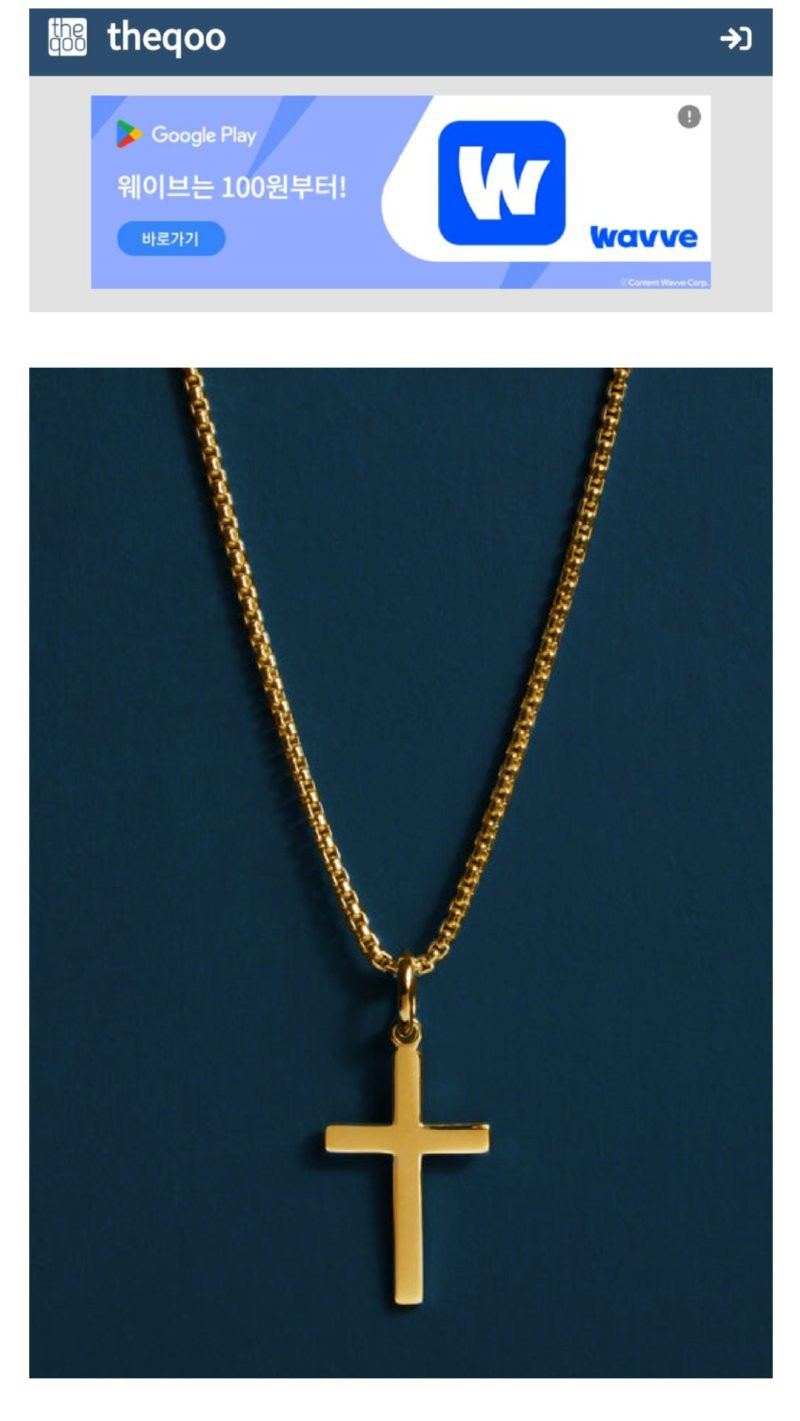Open the gold cross necklace image
This screenshot has height=1421, width=800.
(x=400, y=870)
